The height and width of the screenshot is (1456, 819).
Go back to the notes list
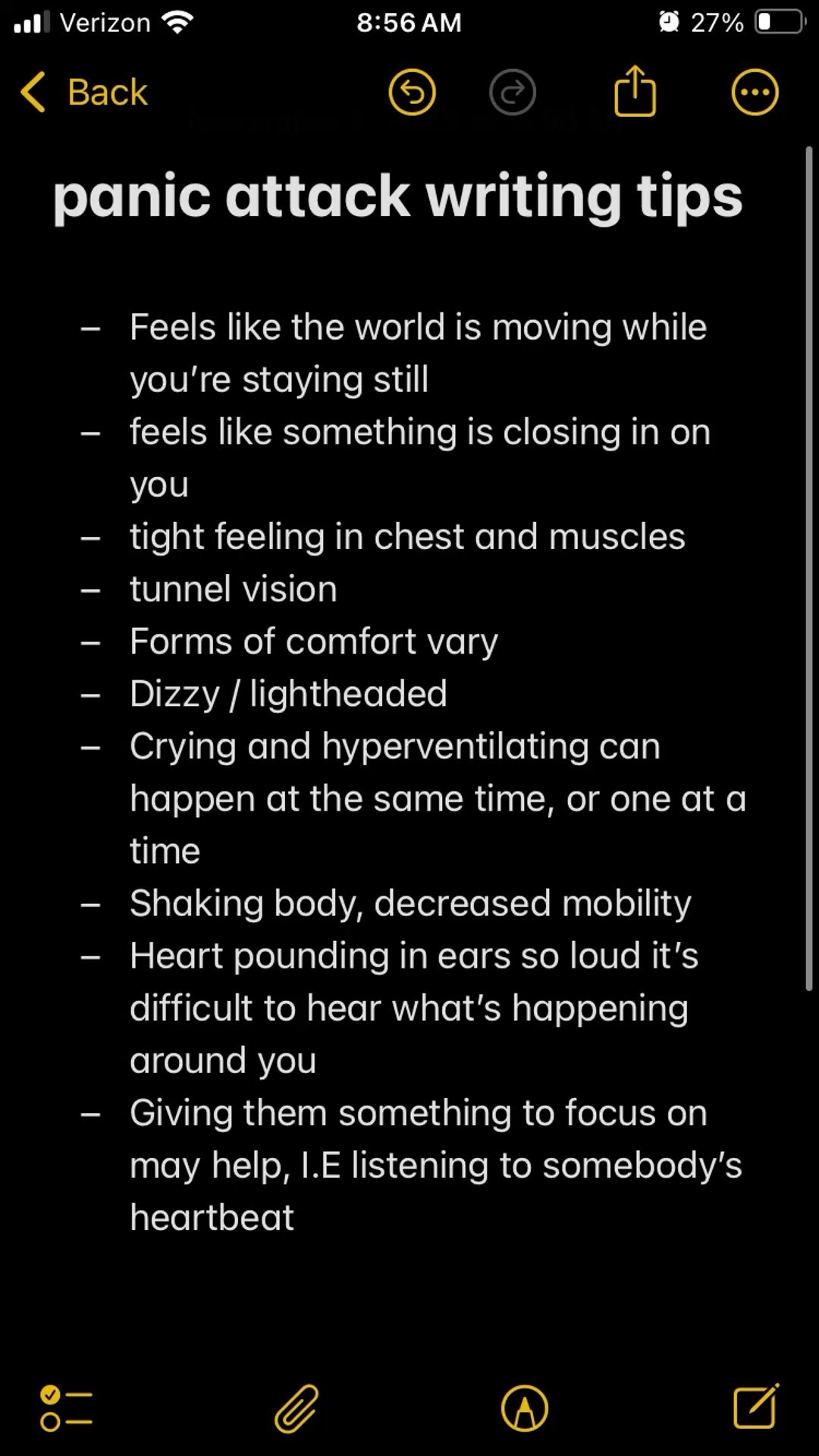pyautogui.click(x=83, y=93)
